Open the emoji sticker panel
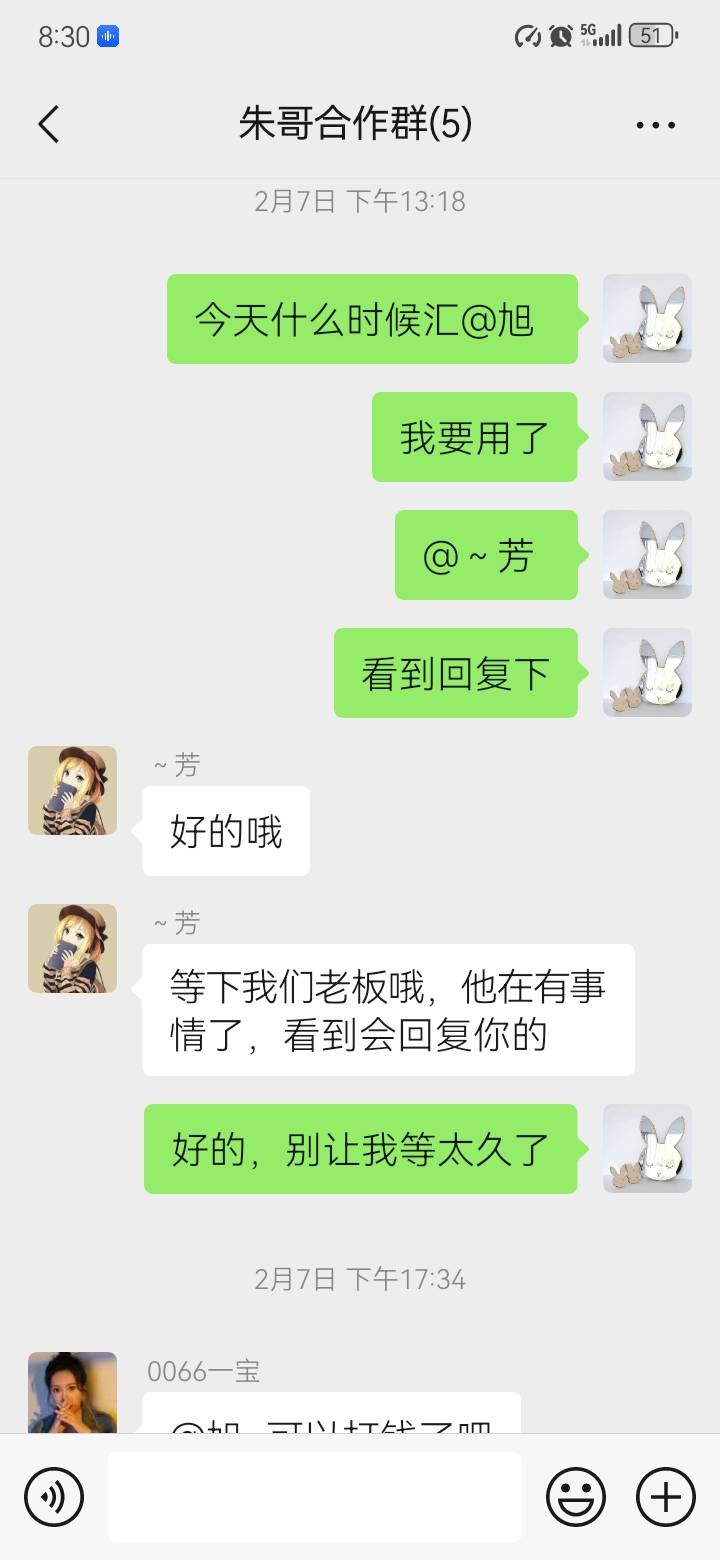The width and height of the screenshot is (720, 1560). 576,1497
